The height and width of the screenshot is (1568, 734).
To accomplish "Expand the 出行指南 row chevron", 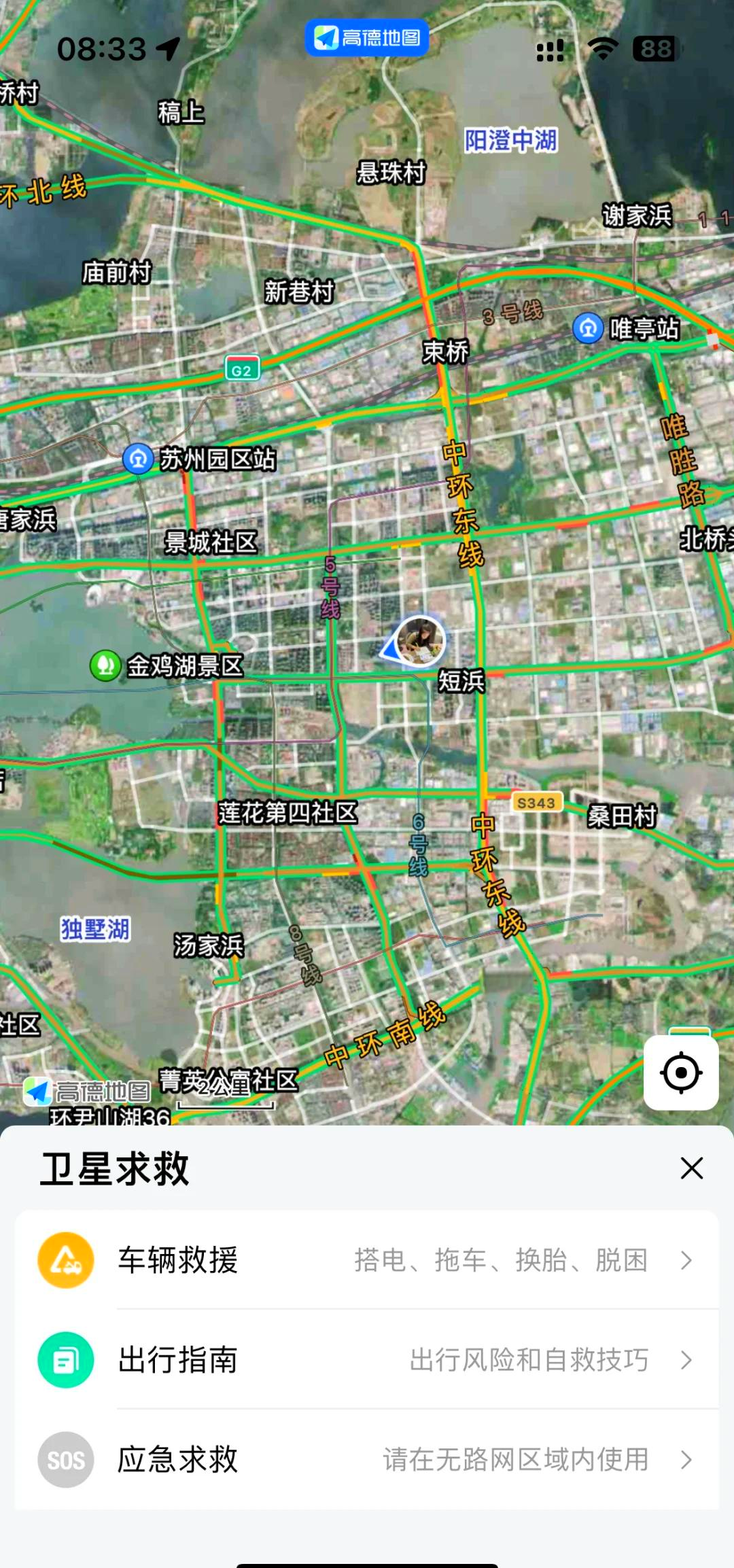I will [x=686, y=1360].
